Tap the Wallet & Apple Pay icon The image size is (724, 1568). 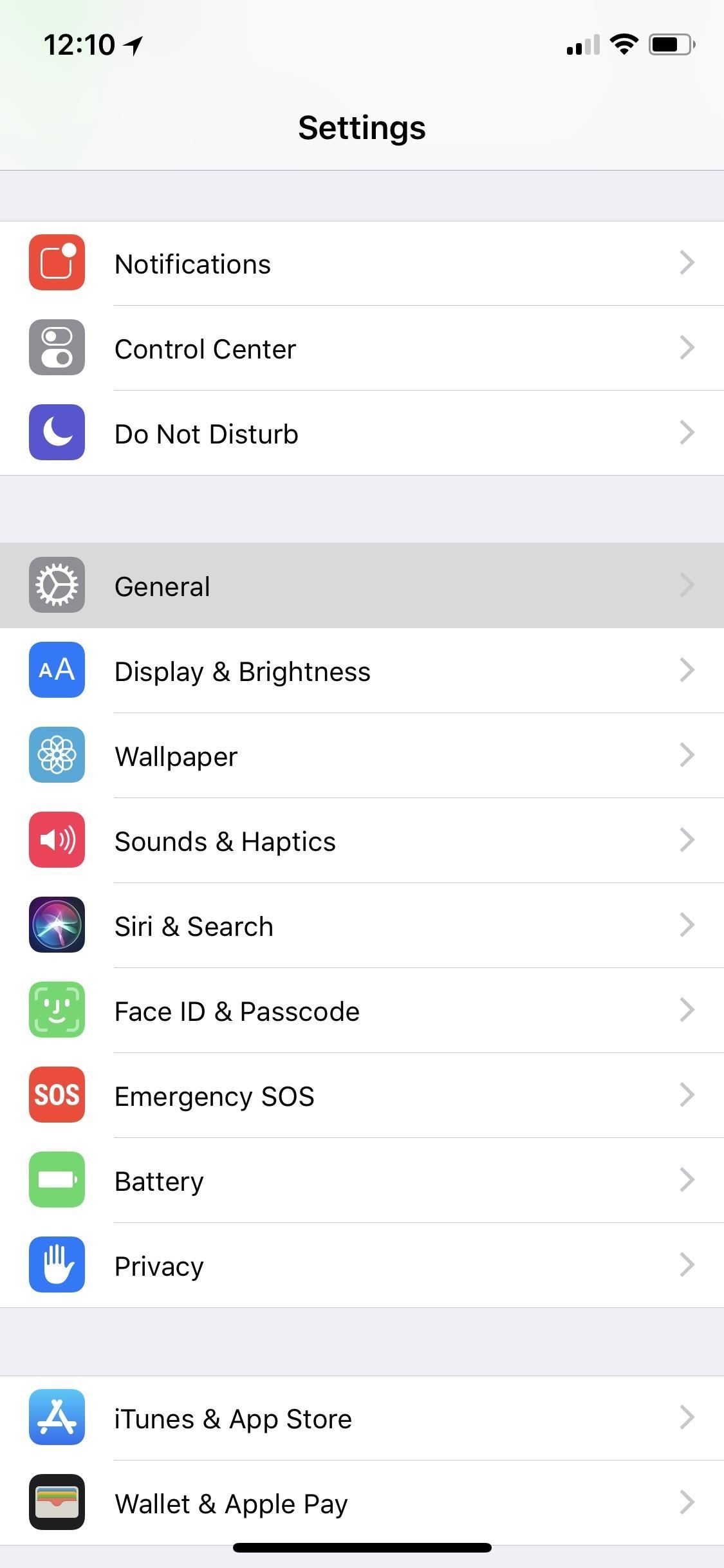pos(57,1504)
